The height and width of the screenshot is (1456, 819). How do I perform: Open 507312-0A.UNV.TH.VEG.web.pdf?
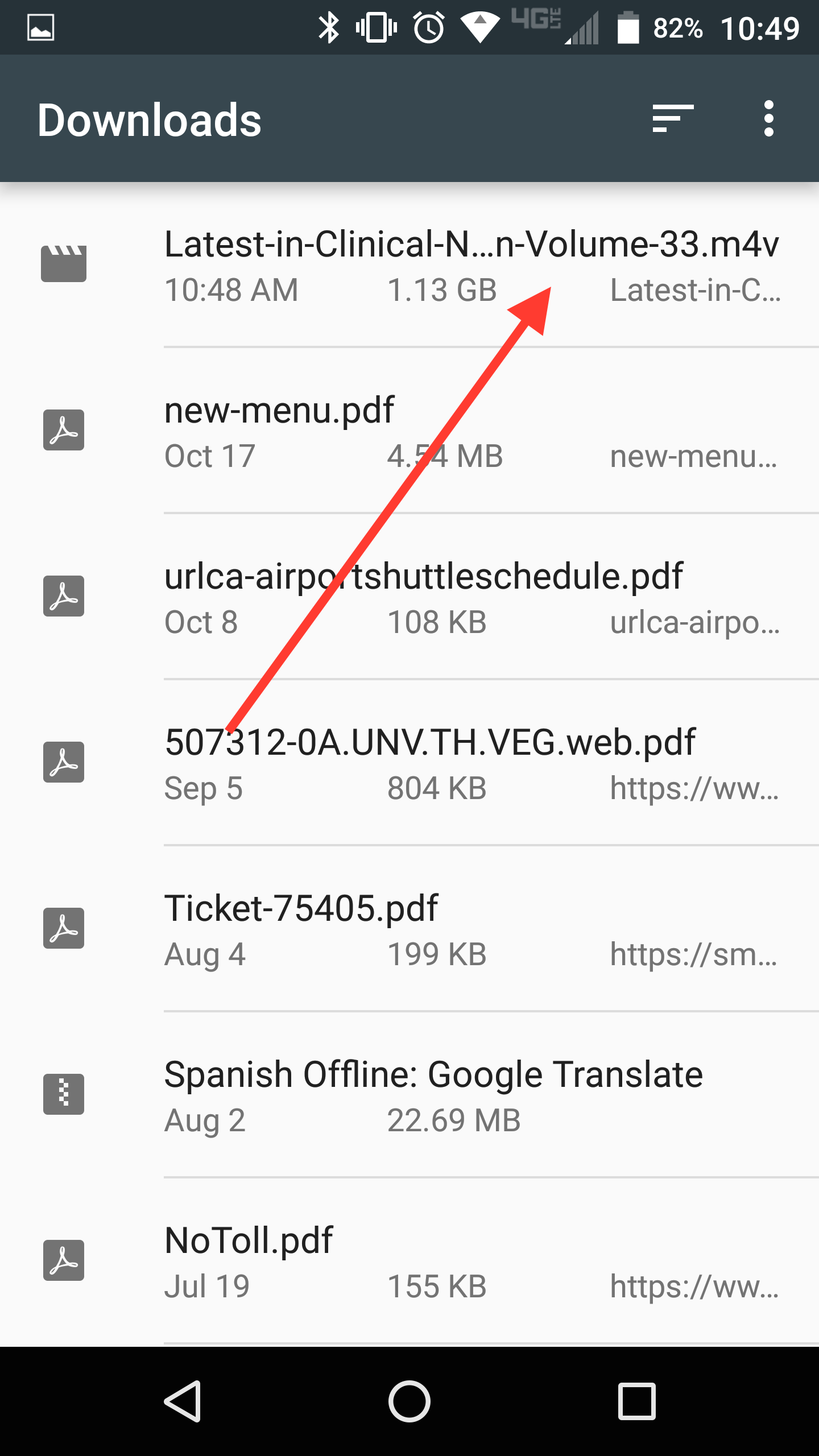click(x=471, y=763)
